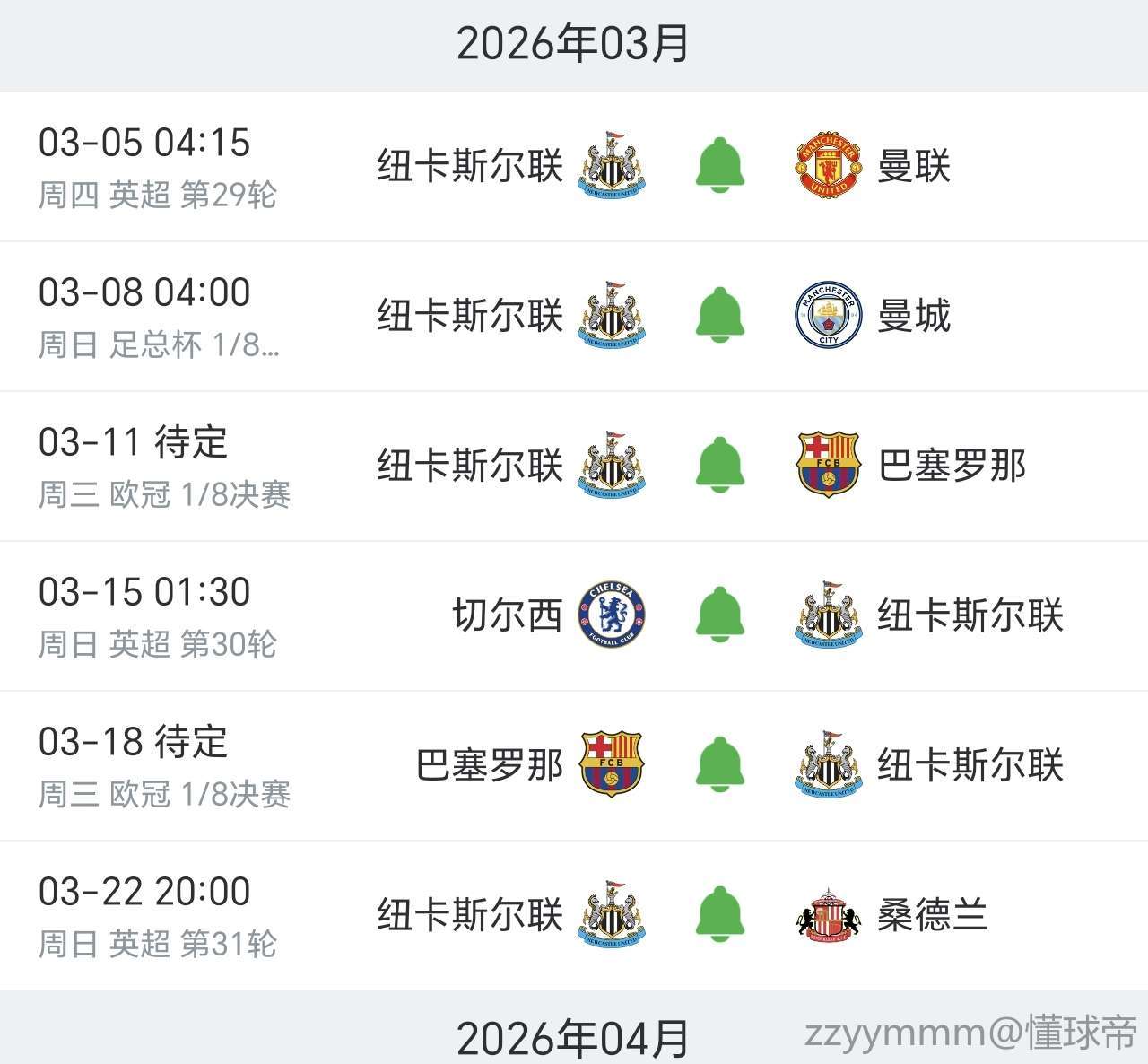1148x1064 pixels.
Task: View 03-15 英超第30轮 match at 切尔西
Action: [157, 616]
